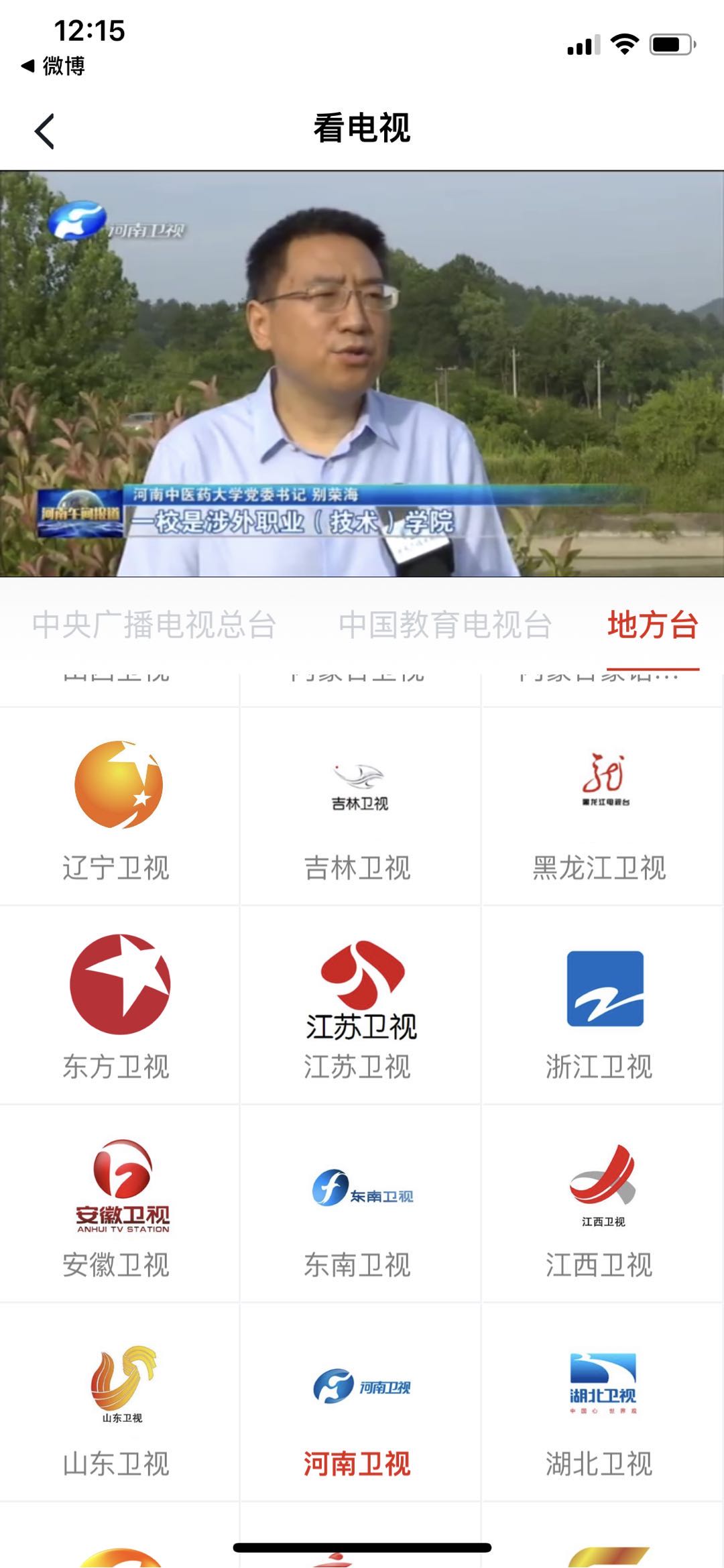Return to the 微博 app

pyautogui.click(x=54, y=66)
